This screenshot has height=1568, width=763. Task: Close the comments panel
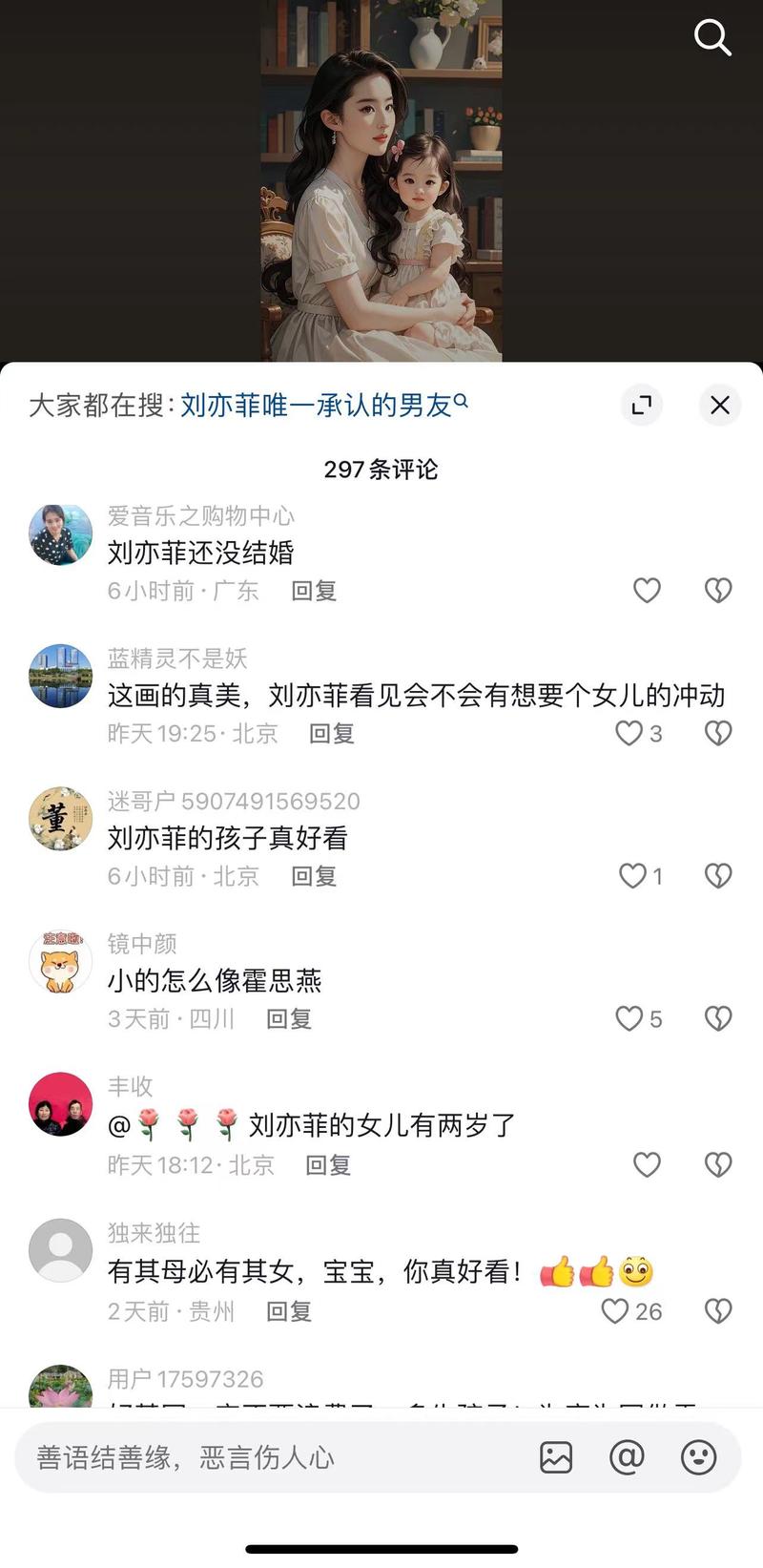point(720,405)
